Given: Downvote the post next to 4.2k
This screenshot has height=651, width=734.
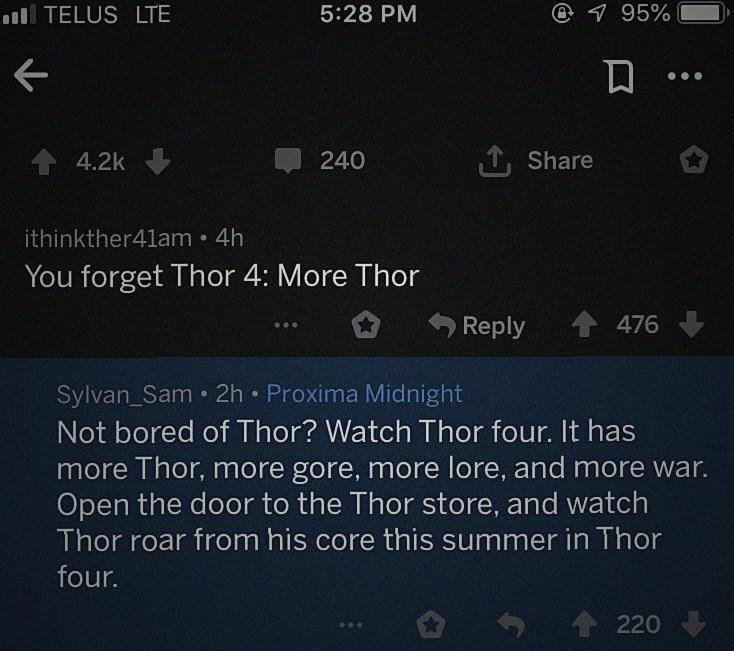Looking at the screenshot, I should (x=158, y=161).
